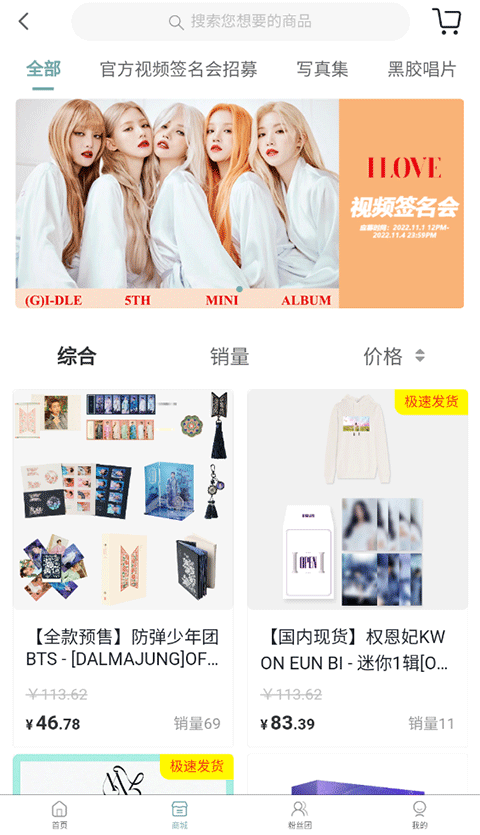Switch to 官方视频签名会招募 tab
480x835 pixels.
(x=179, y=69)
